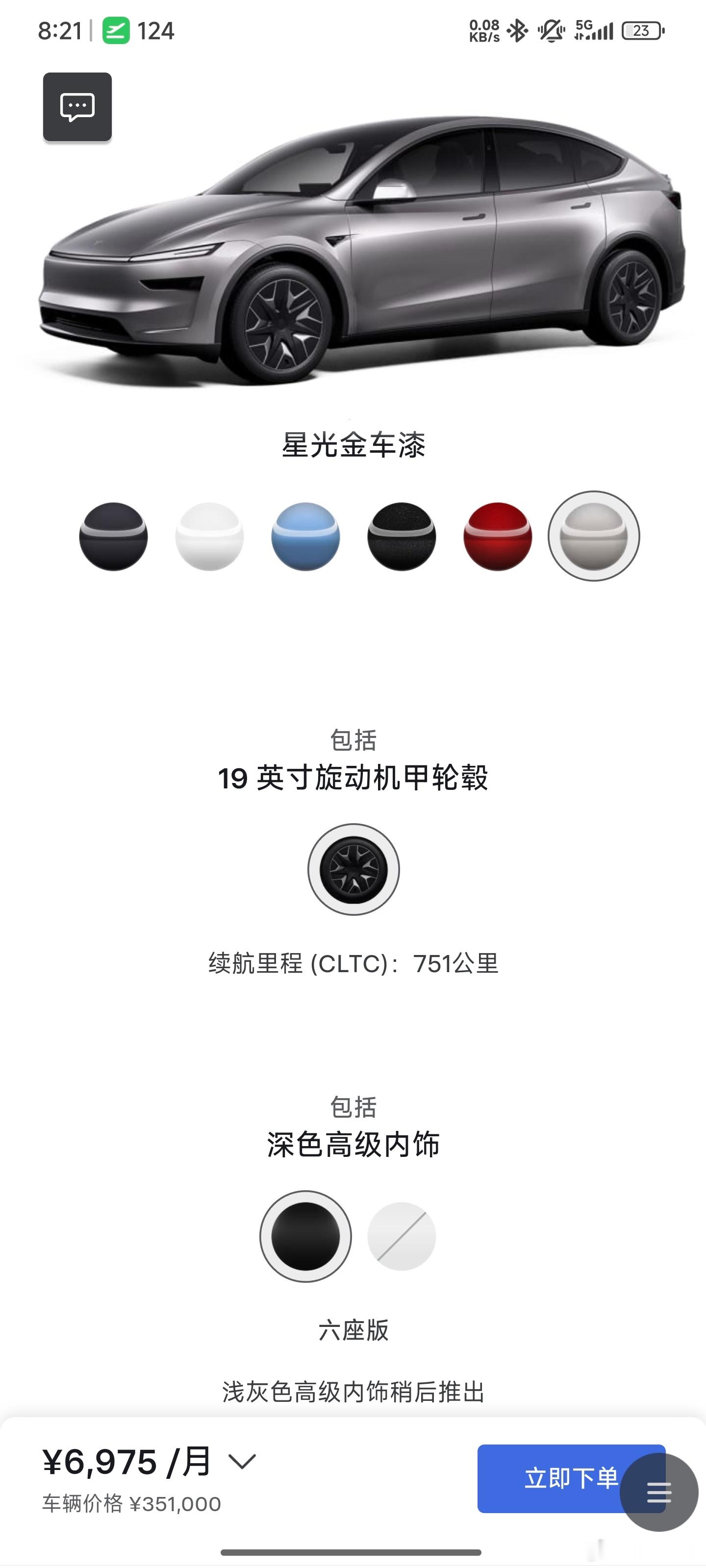Select the black paint color
The height and width of the screenshot is (1568, 706).
tap(402, 536)
